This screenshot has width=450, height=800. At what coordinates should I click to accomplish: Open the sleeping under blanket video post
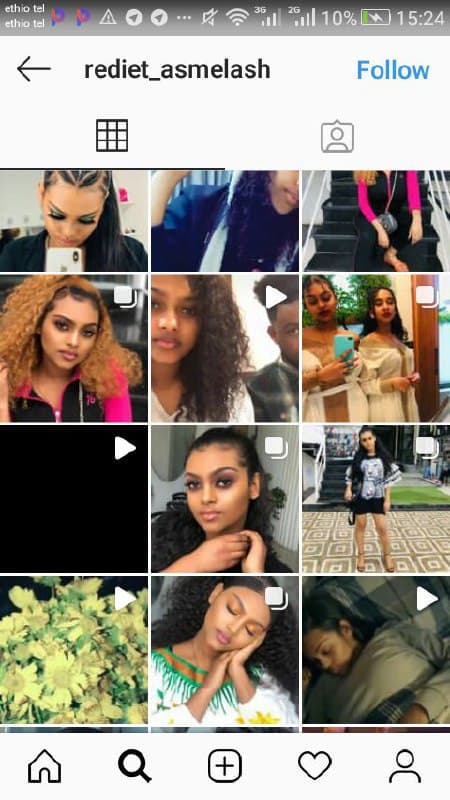(376, 650)
